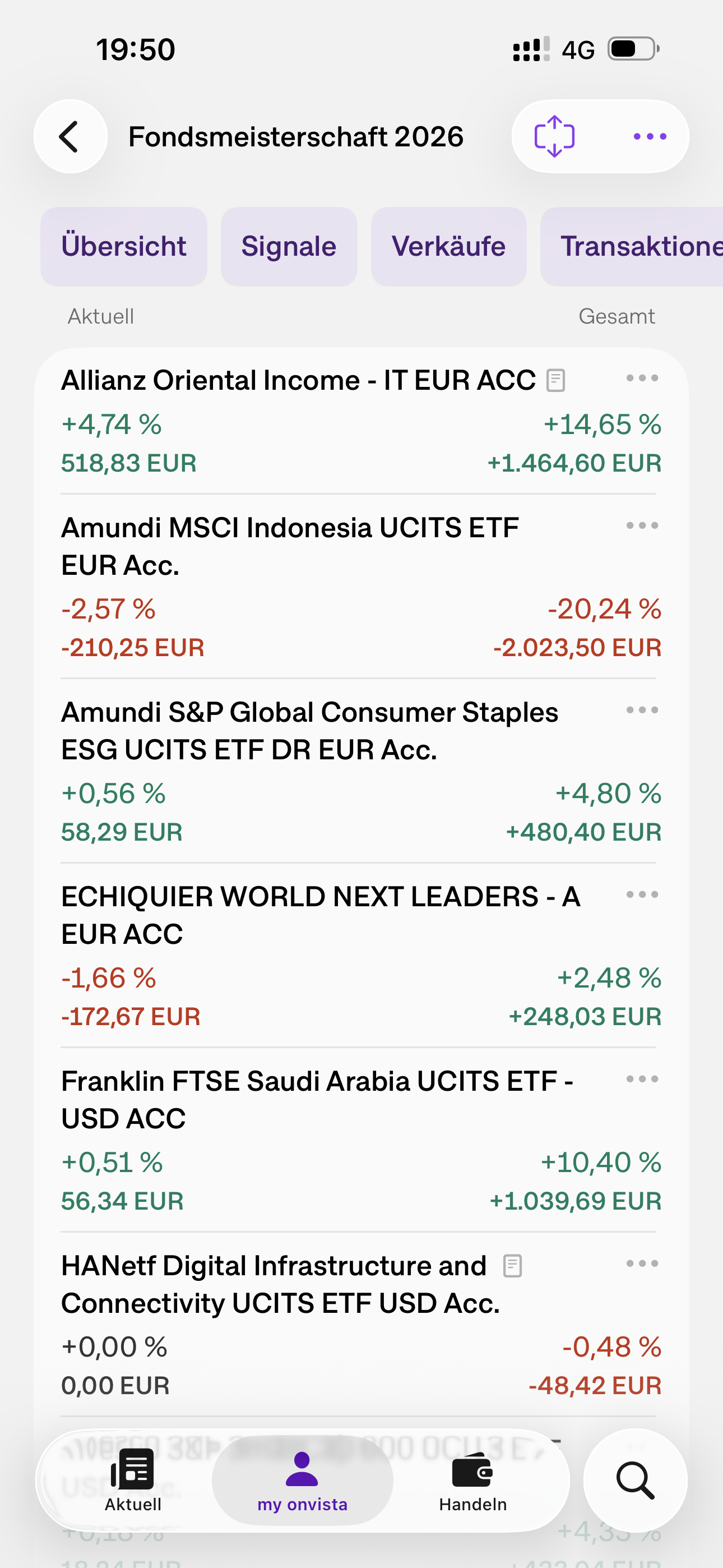Screen dimensions: 723x1568
Task: Switch to the Übersicht tab
Action: [123, 247]
